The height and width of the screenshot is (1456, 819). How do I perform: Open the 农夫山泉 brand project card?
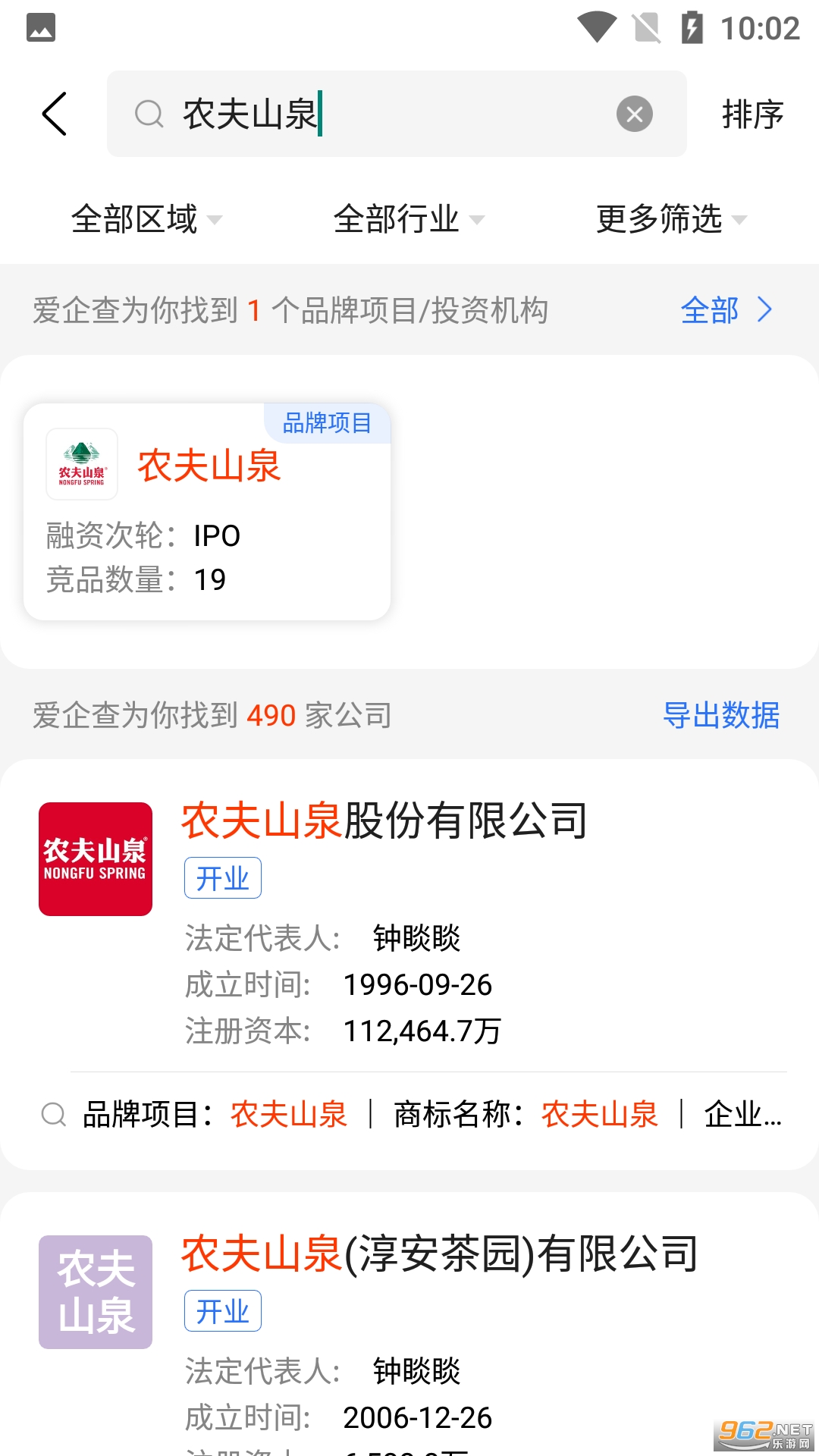tap(207, 512)
